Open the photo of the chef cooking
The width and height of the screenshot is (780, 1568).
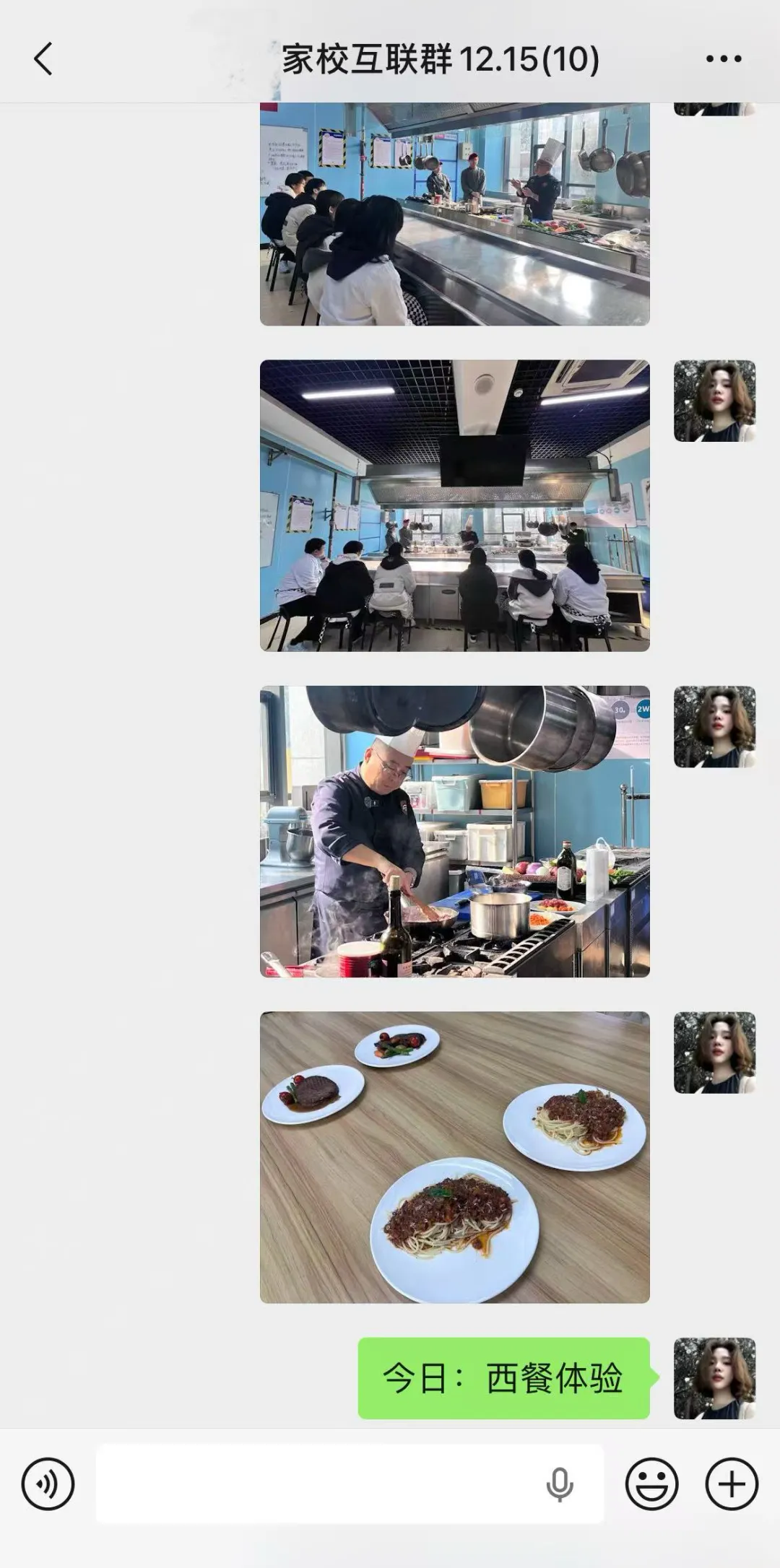coord(455,832)
